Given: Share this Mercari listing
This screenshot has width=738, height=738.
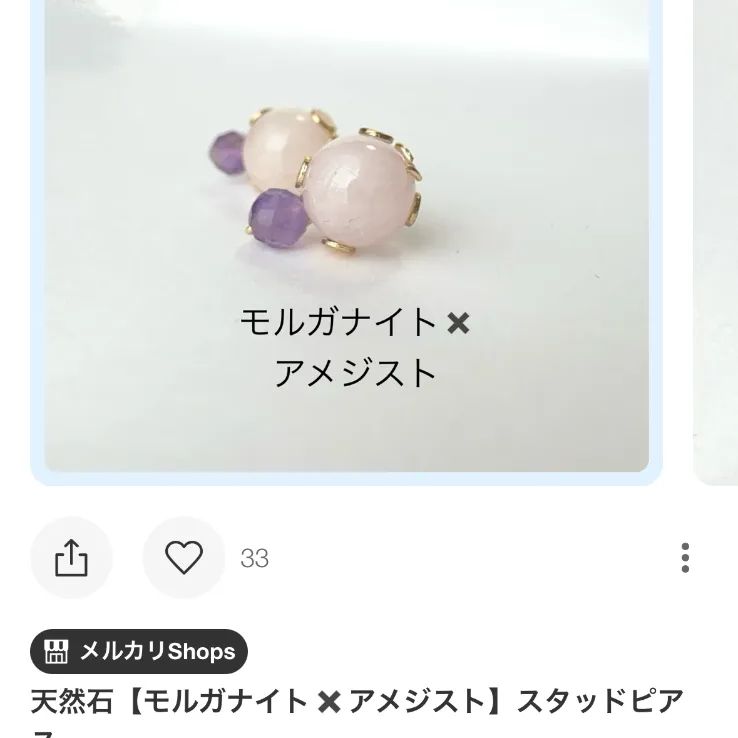Looking at the screenshot, I should tap(71, 558).
